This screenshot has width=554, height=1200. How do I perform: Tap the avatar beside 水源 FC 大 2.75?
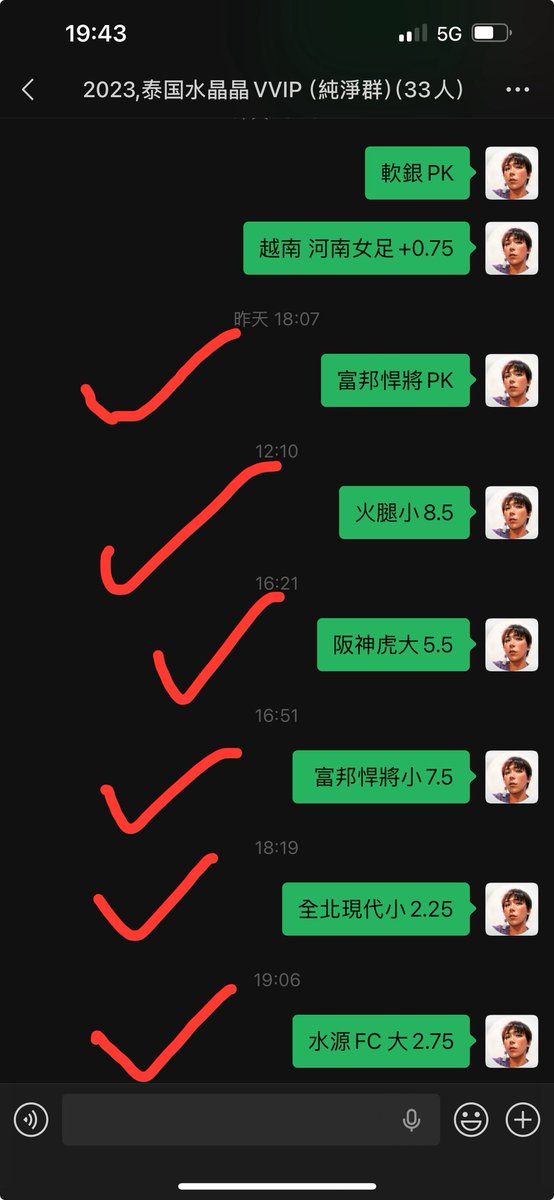click(x=512, y=1041)
